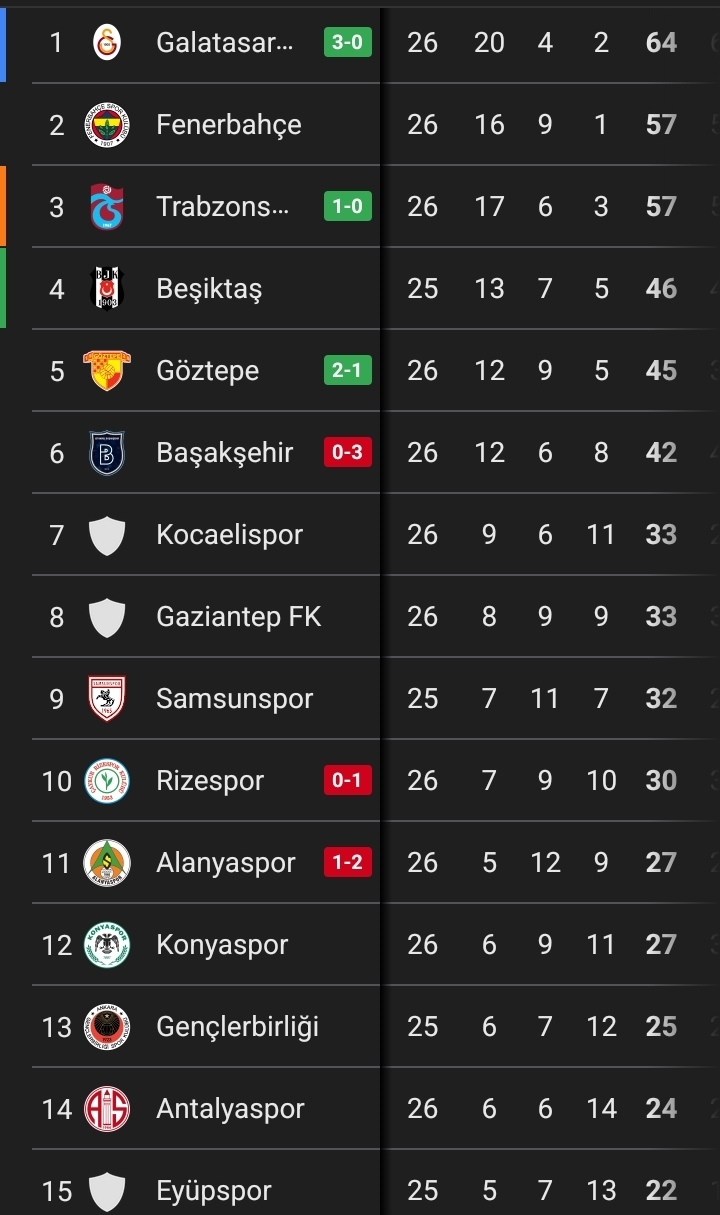The height and width of the screenshot is (1215, 720).
Task: View Konyaspor team details
Action: tap(360, 944)
